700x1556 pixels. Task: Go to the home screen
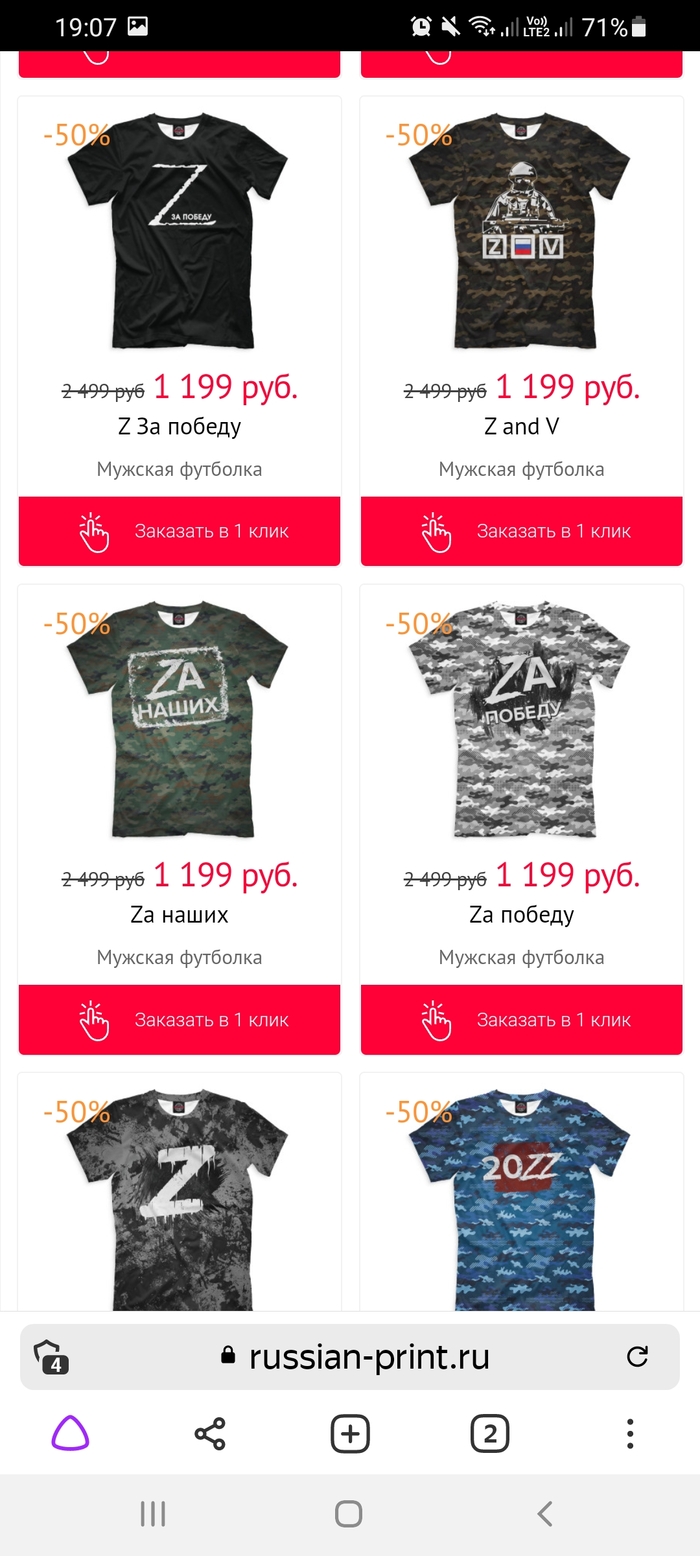349,1514
